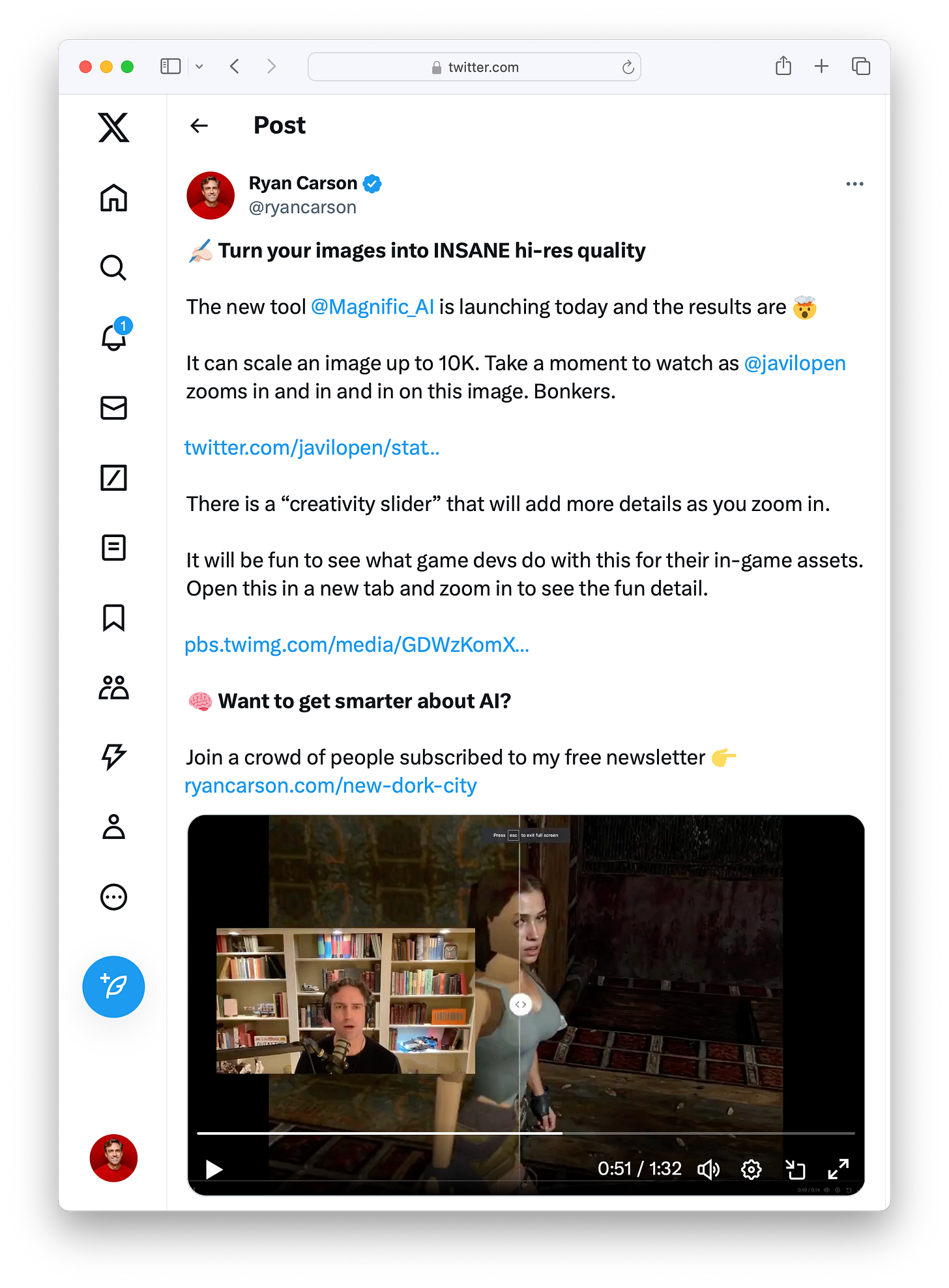949x1288 pixels.
Task: Open Ryan Carson's profile avatar
Action: tap(210, 196)
